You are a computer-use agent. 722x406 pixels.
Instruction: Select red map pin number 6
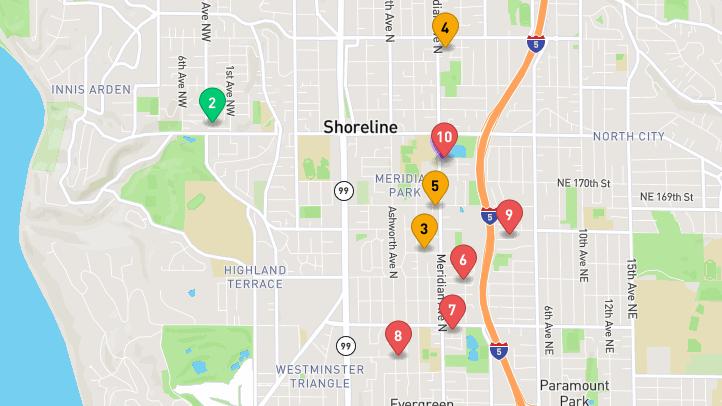coord(462,260)
